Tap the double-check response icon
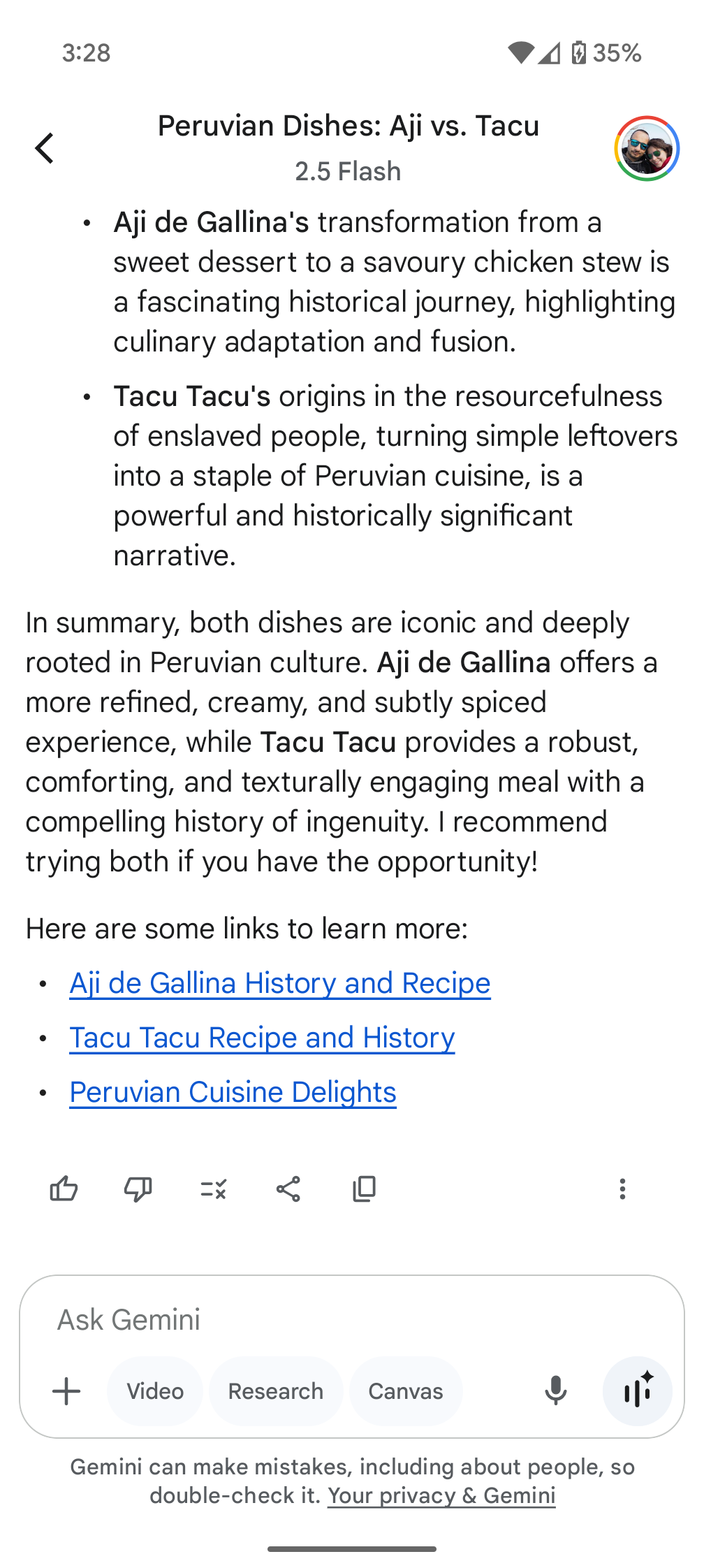Screen dimensions: 704x1568 coord(213,1189)
